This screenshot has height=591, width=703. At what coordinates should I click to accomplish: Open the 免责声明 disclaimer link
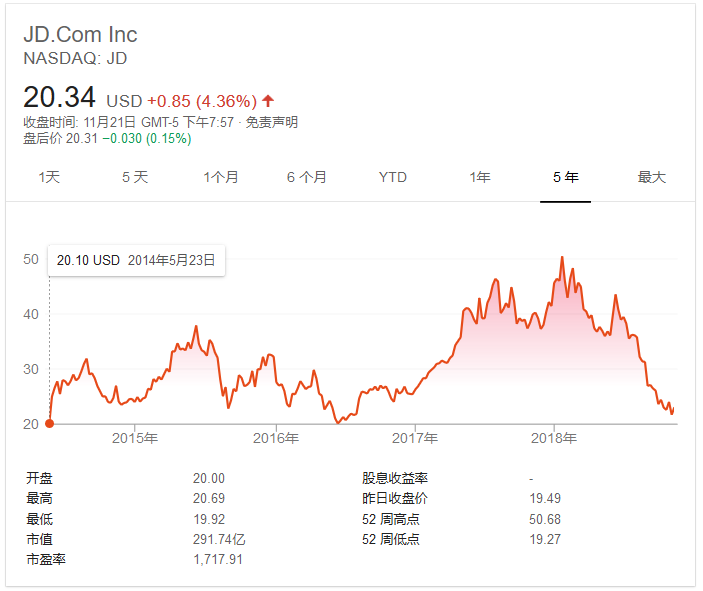tap(272, 122)
